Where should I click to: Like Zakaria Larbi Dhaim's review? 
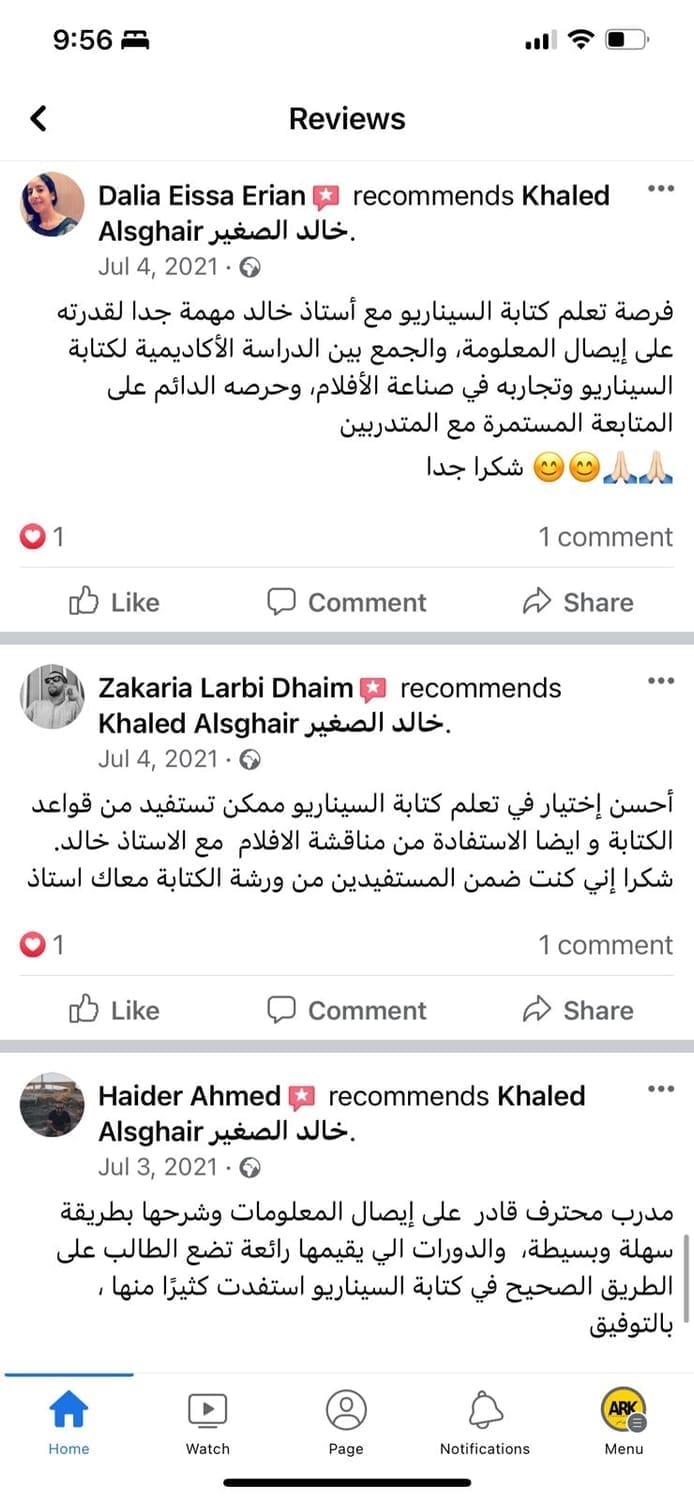[x=114, y=1010]
